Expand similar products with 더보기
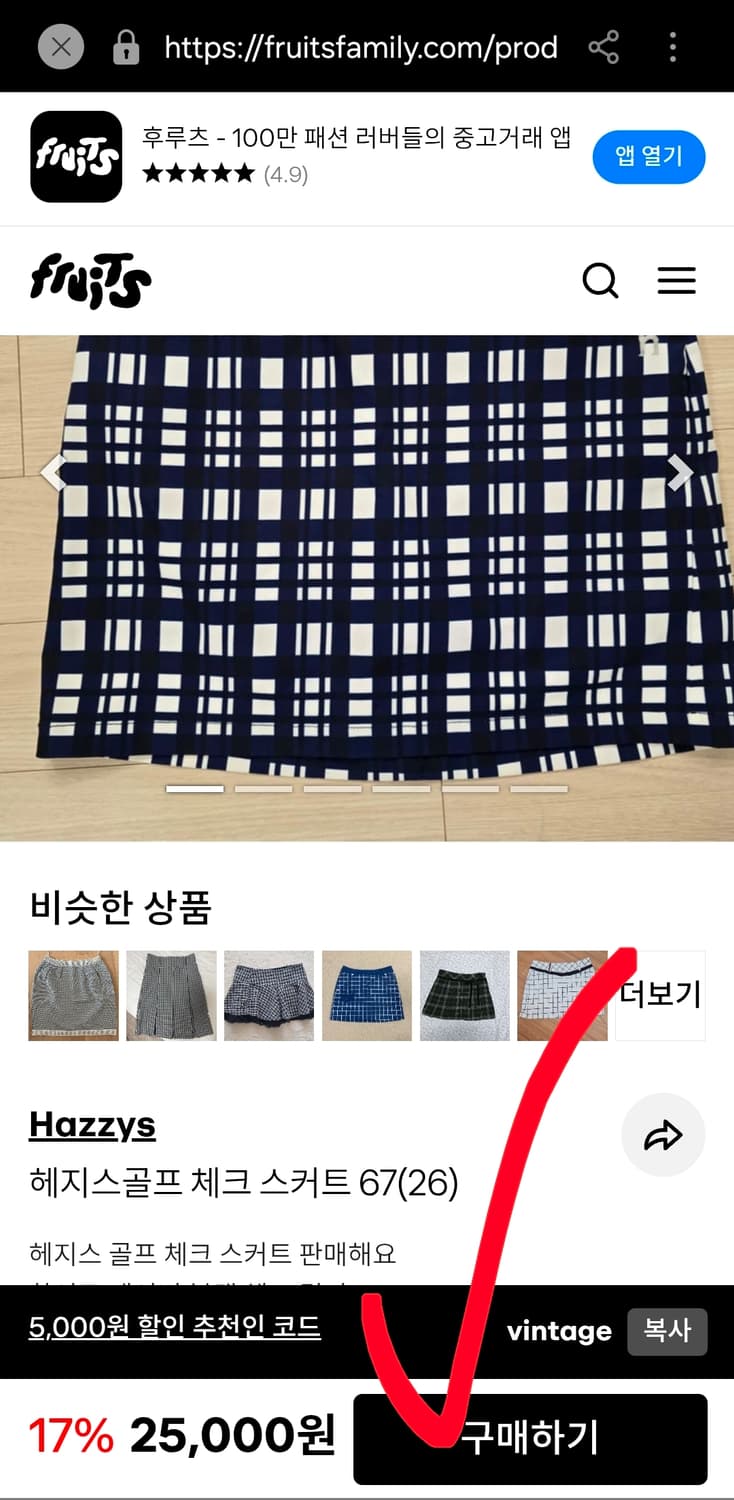 point(660,995)
